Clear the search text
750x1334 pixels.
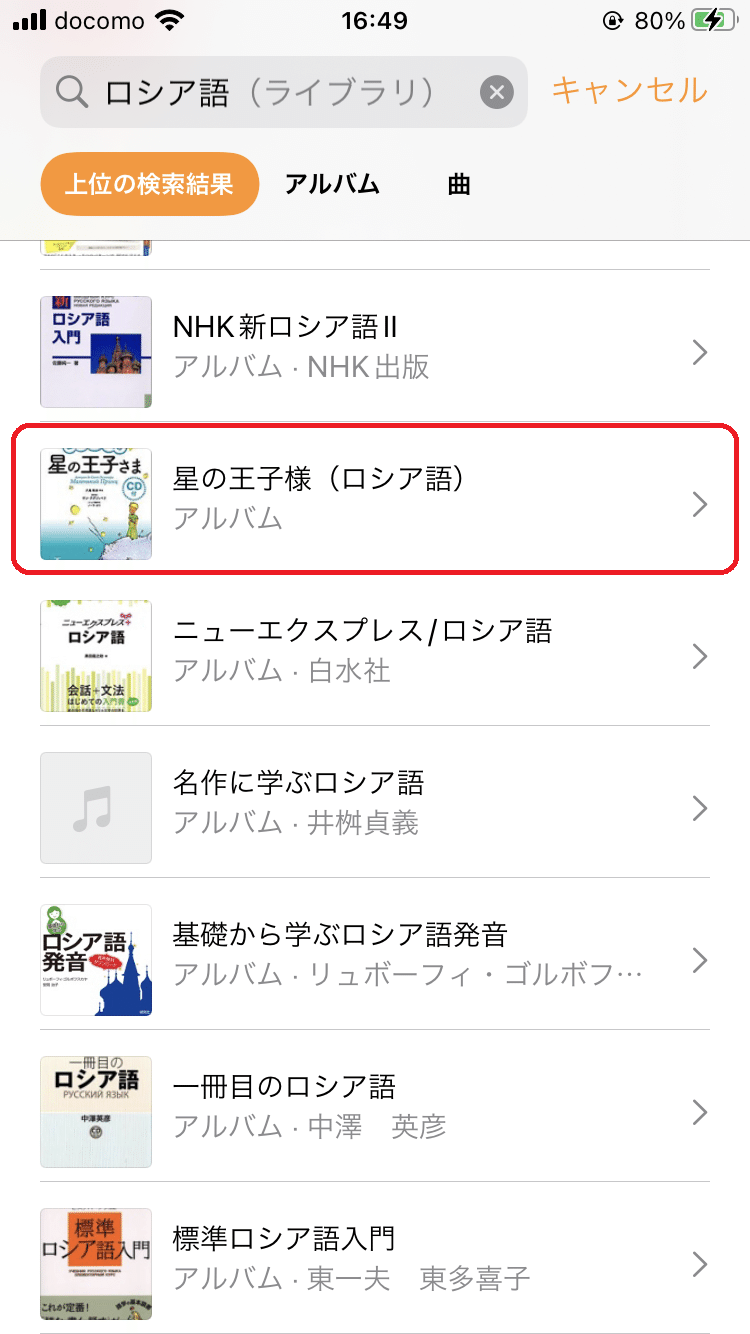pos(497,93)
